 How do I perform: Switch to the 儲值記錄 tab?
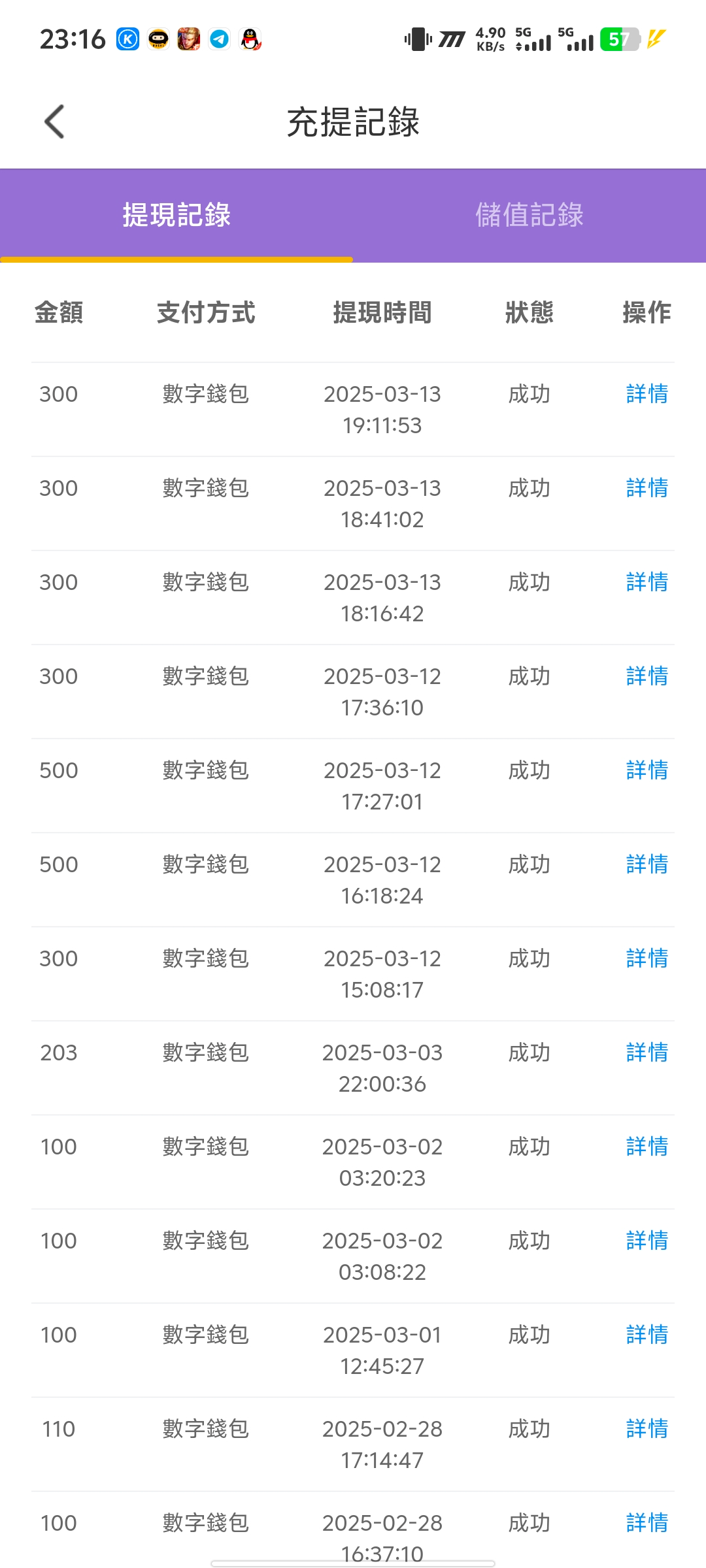tap(529, 215)
